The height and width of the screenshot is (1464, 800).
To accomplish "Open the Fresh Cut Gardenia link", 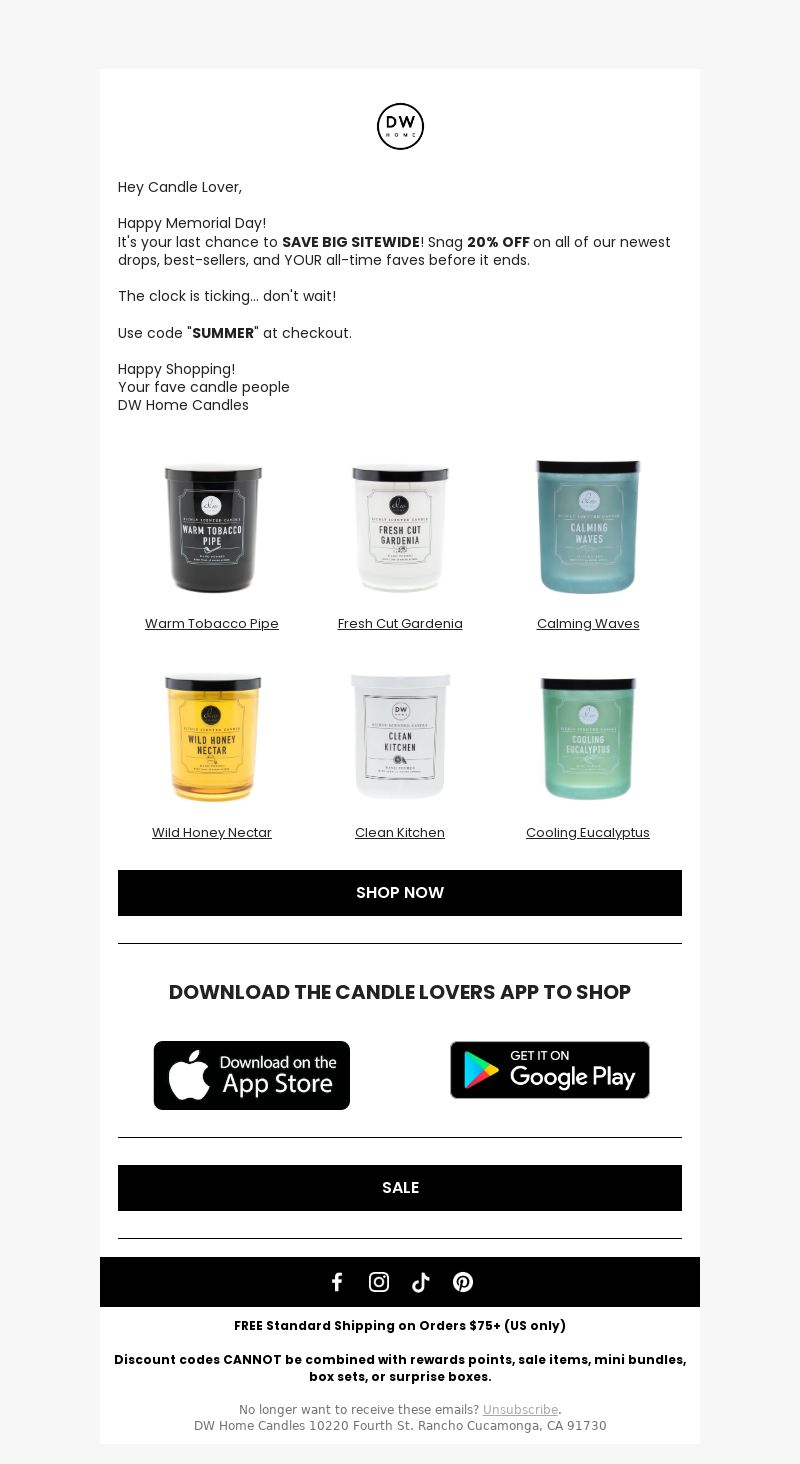I will (400, 623).
